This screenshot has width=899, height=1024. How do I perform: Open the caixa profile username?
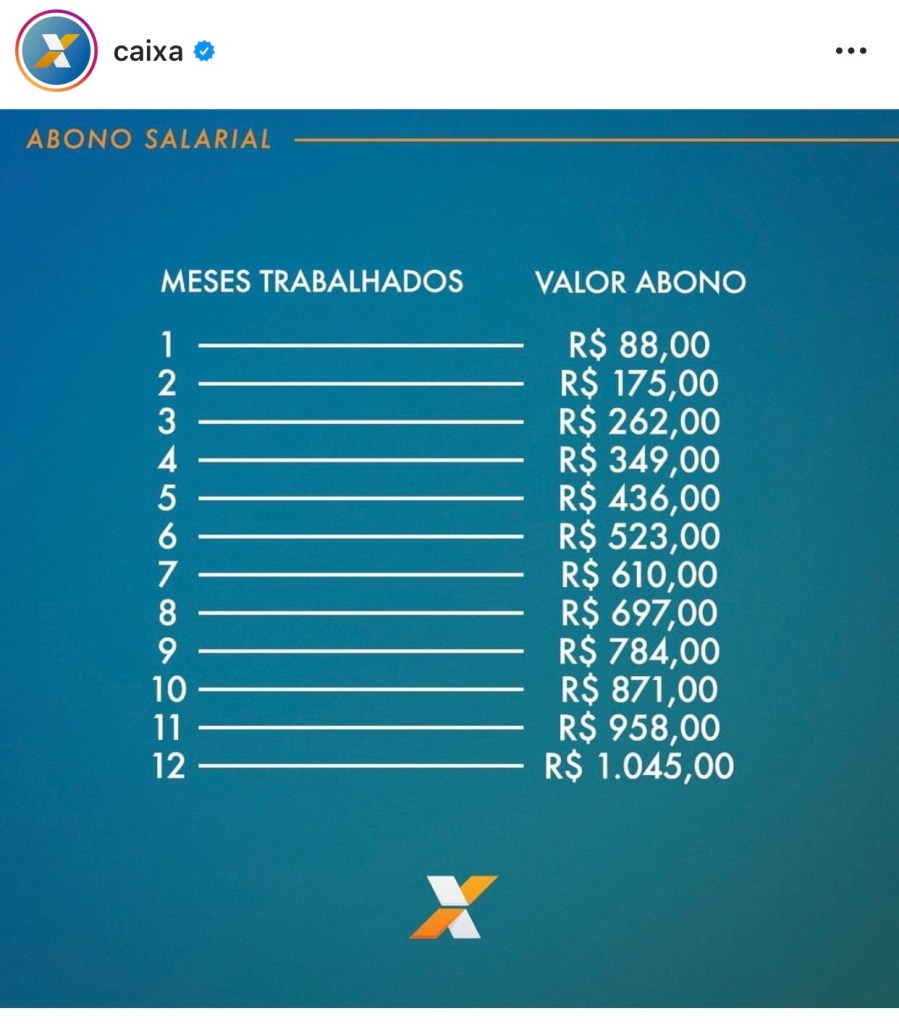(148, 52)
